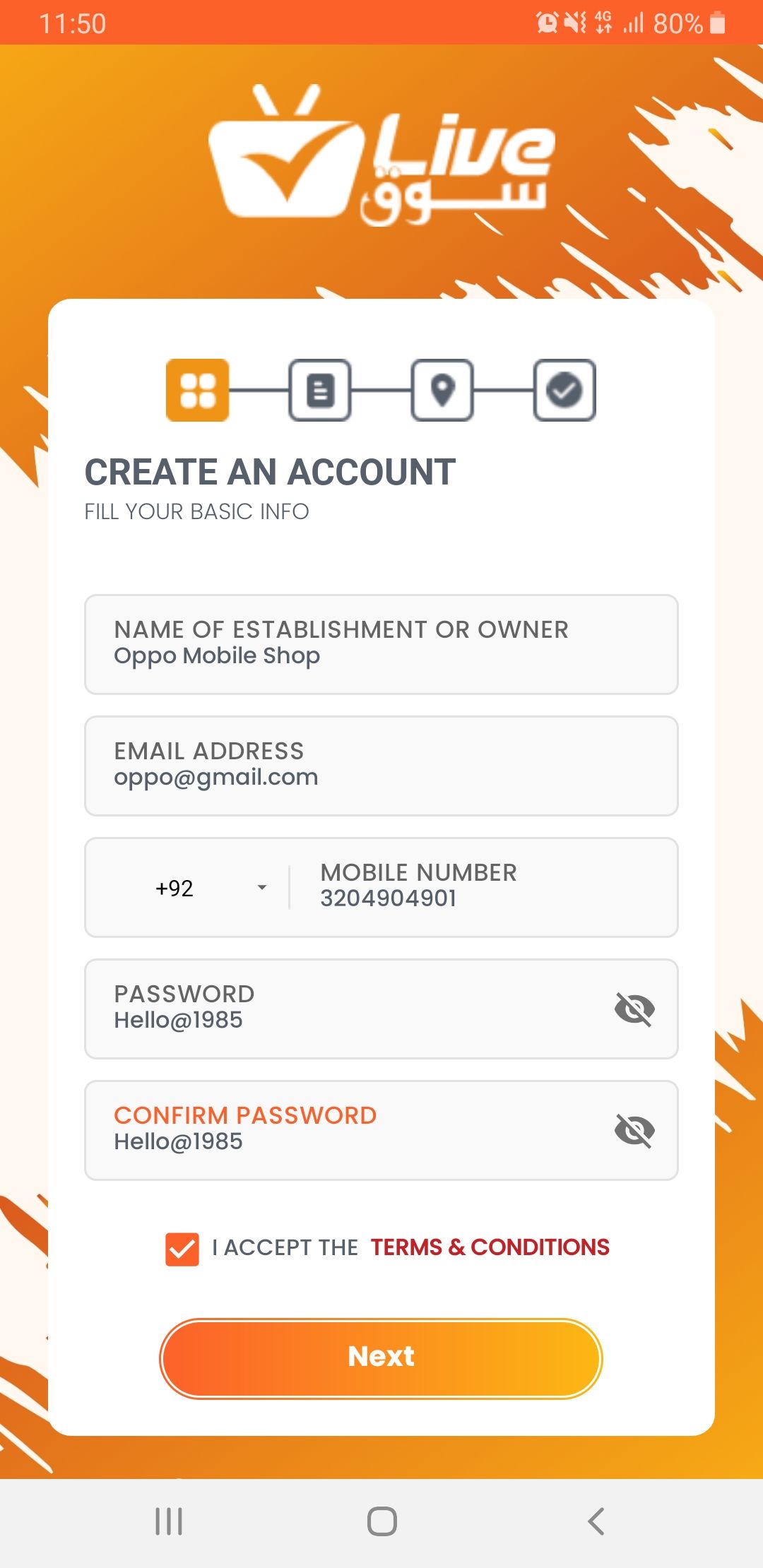Uncheck the accept terms checkbox
This screenshot has width=763, height=1568.
click(x=182, y=1249)
